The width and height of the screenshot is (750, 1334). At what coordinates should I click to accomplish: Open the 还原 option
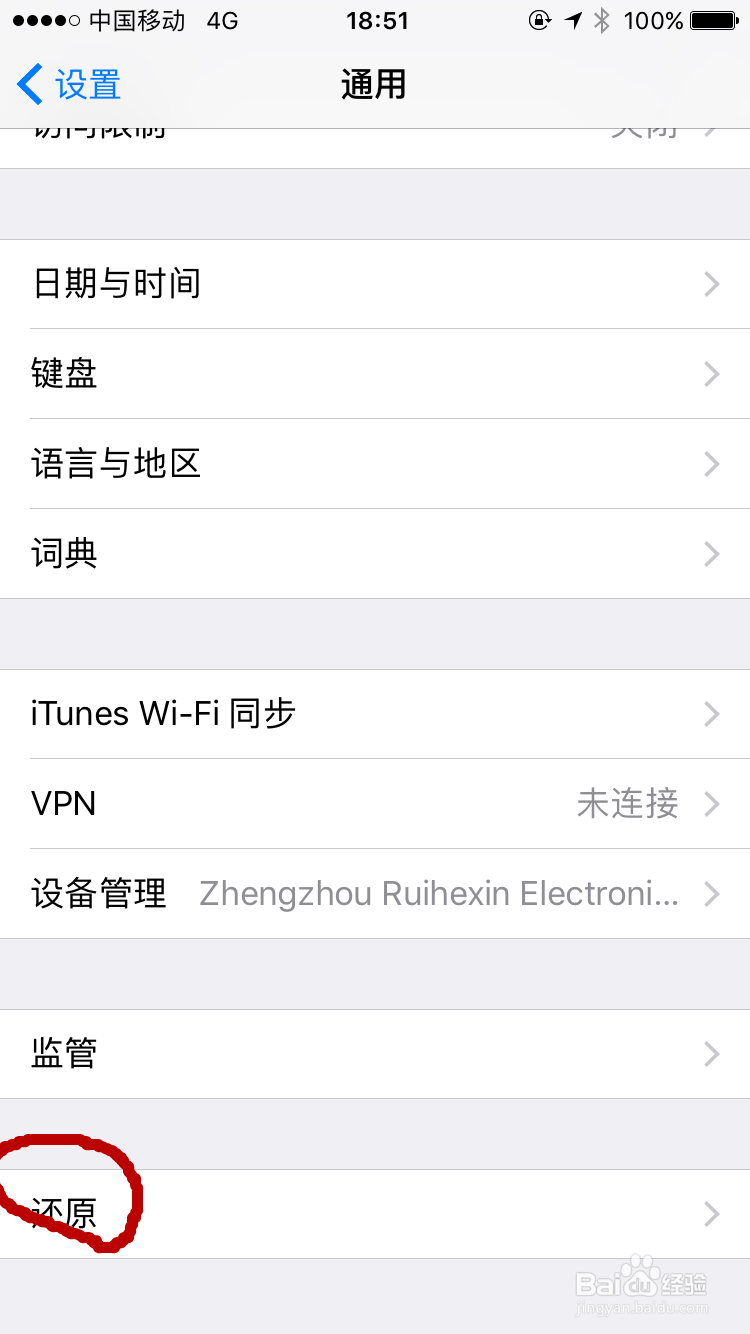375,1214
